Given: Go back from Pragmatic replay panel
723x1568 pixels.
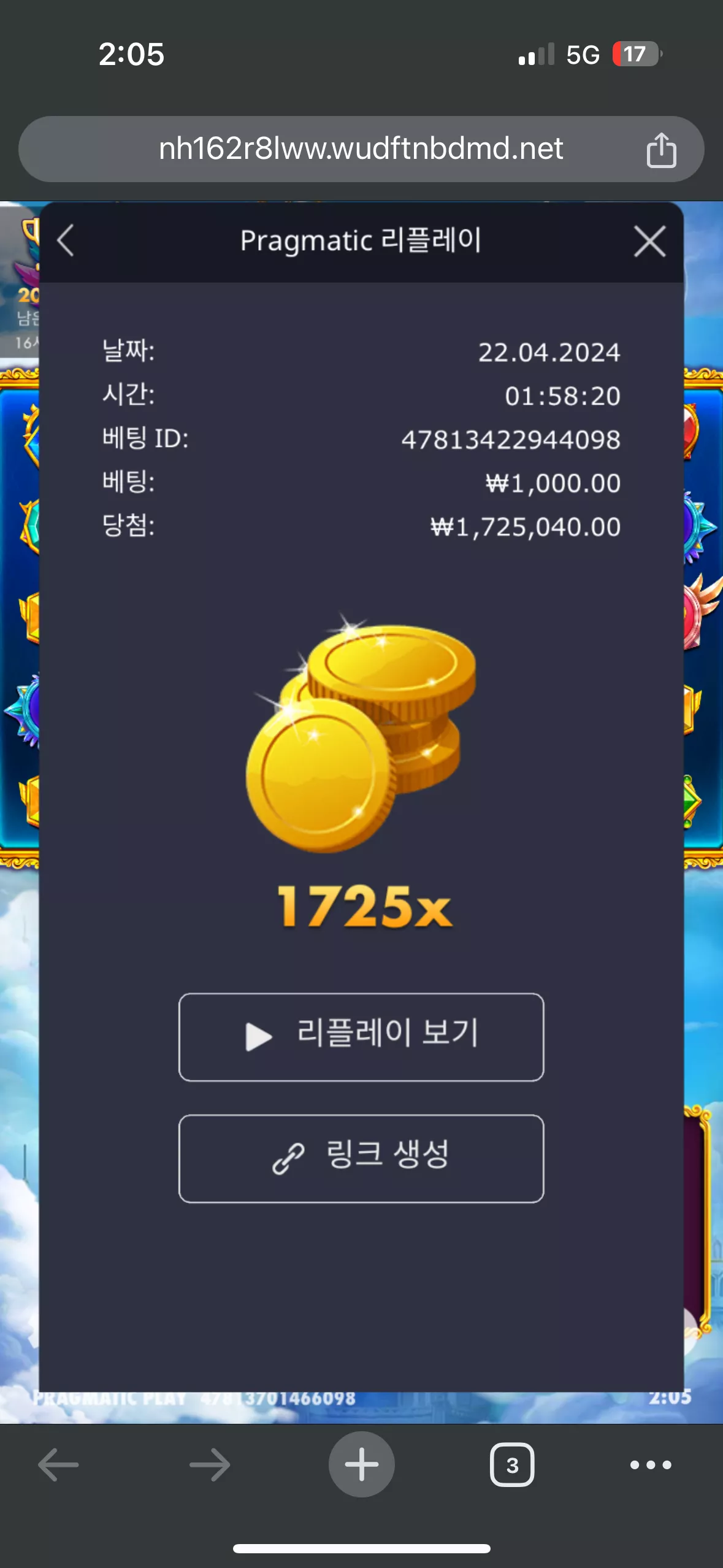Looking at the screenshot, I should point(66,240).
